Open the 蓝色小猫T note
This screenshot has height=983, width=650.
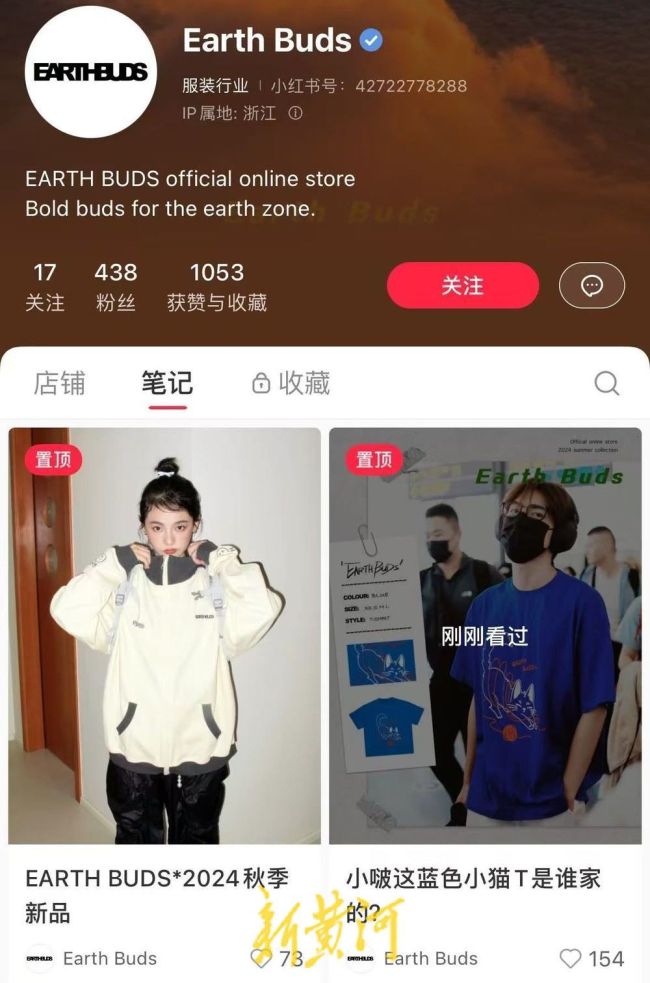pos(485,635)
